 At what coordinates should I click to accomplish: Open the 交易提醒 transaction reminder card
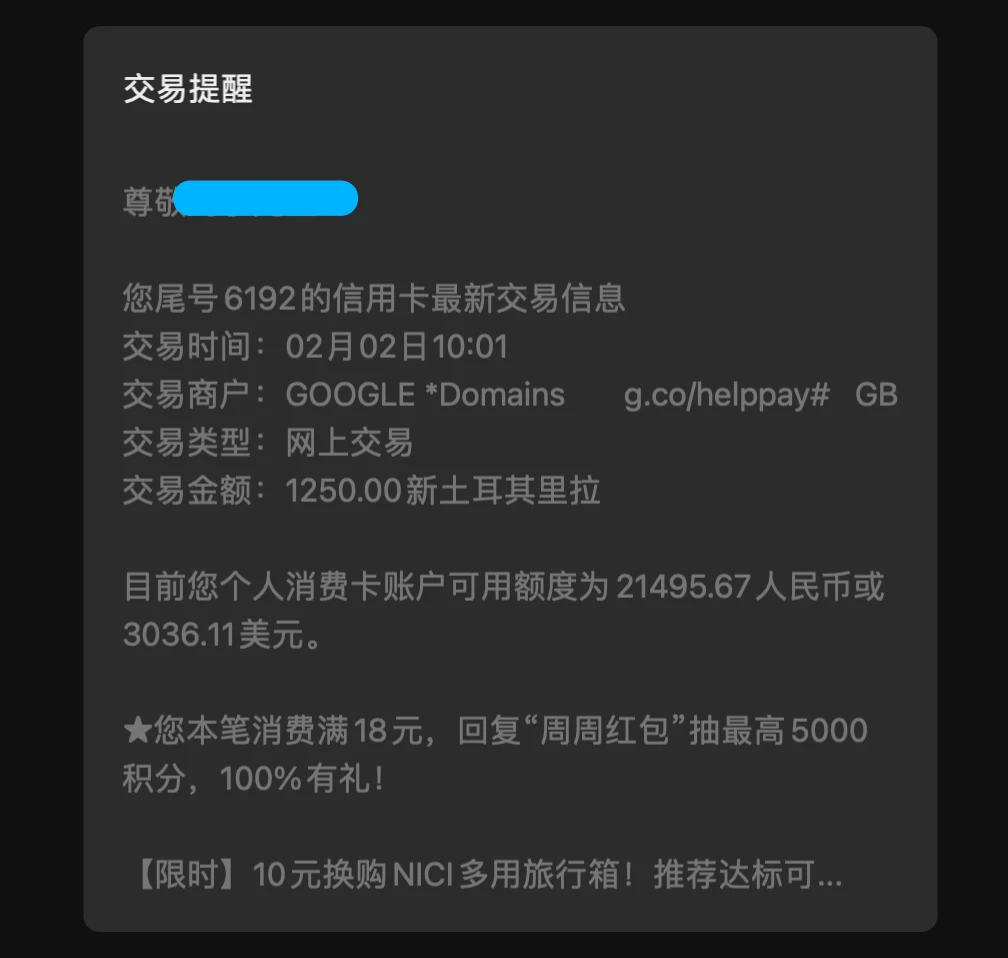point(510,480)
